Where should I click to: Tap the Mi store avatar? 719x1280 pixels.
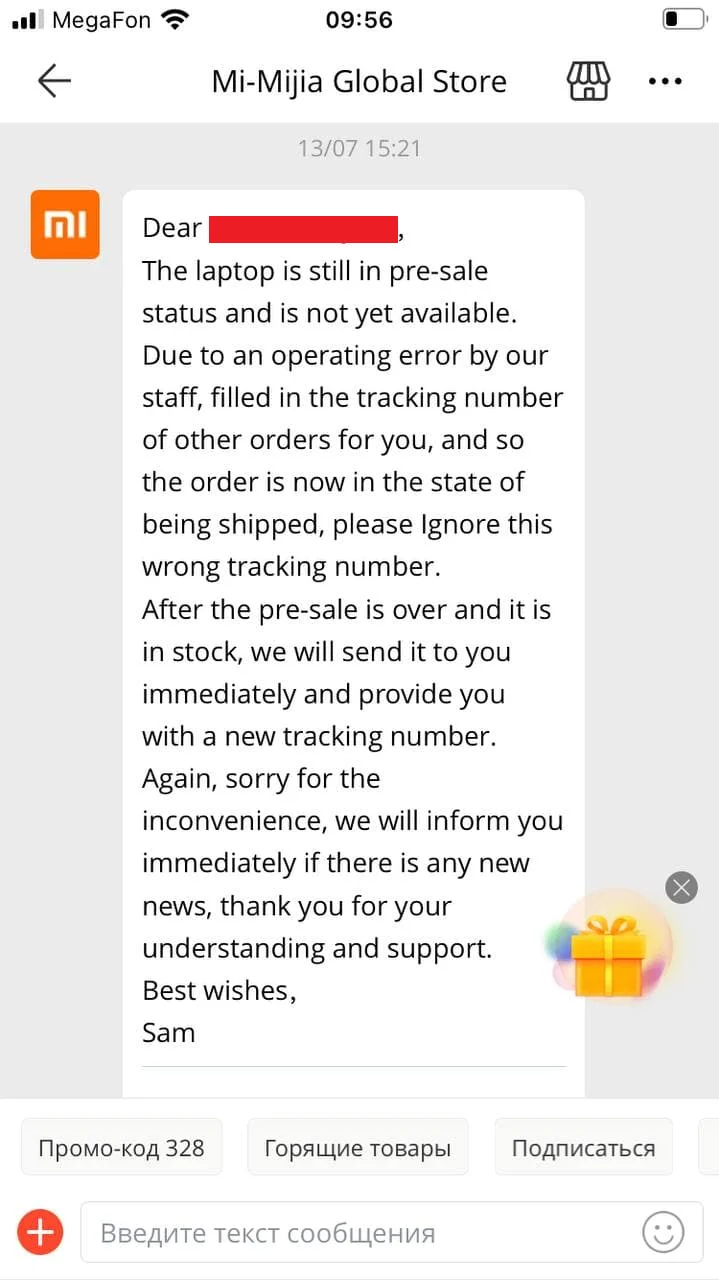click(65, 224)
